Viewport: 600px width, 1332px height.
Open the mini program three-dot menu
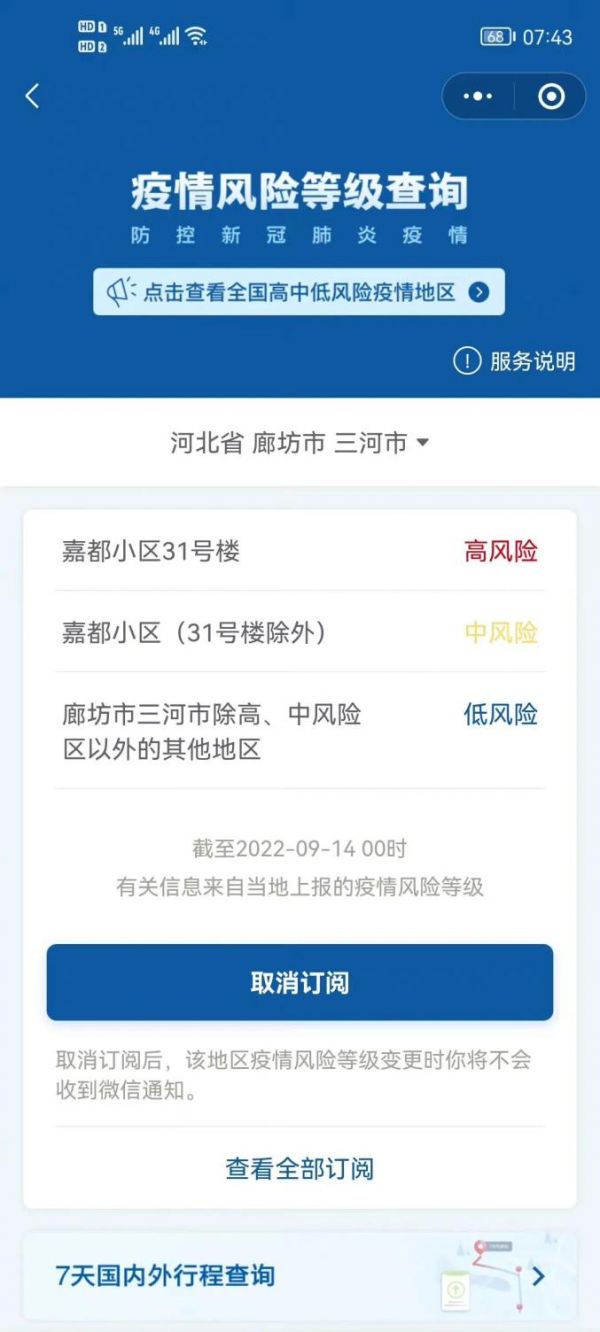(x=479, y=96)
